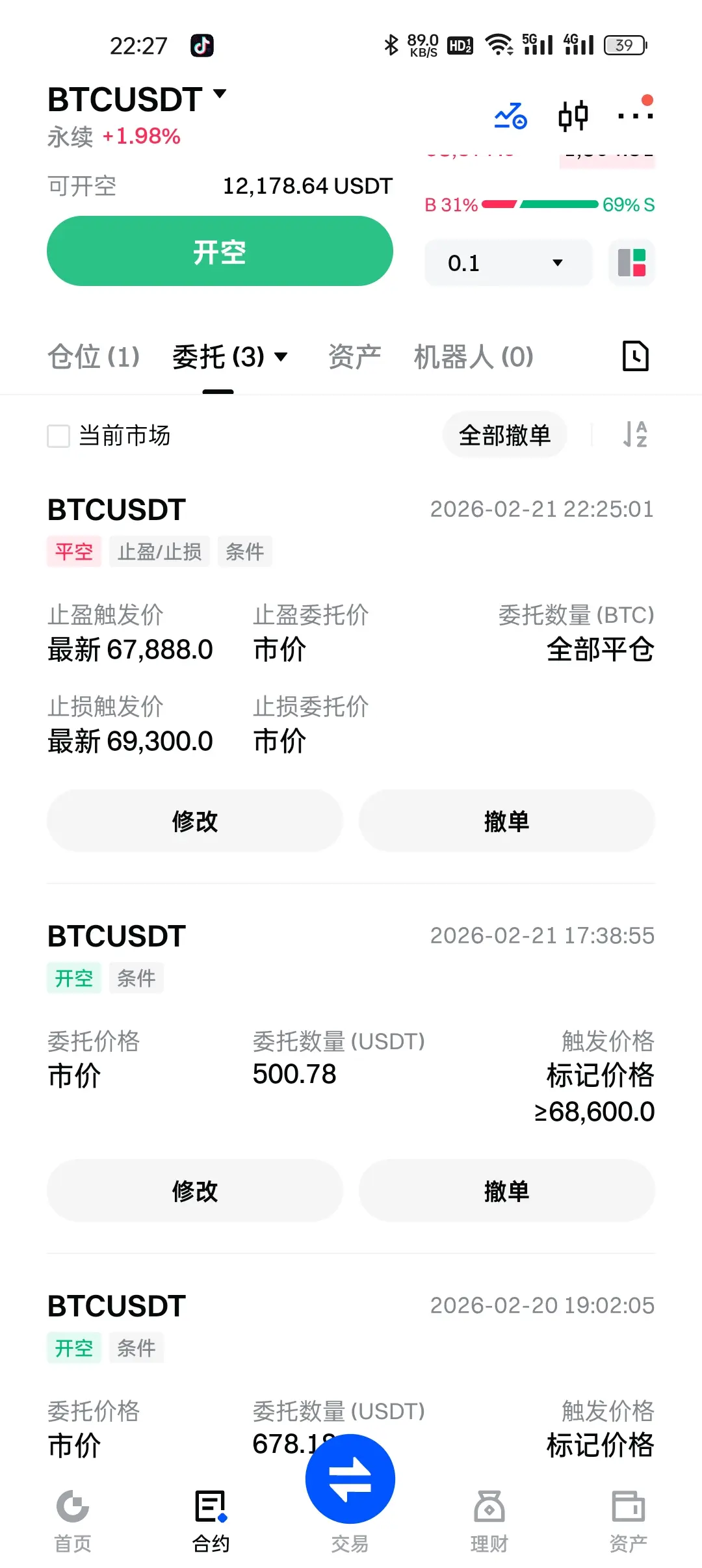The width and height of the screenshot is (702, 1568).
Task: Cancel all orders with 全部撤单
Action: pos(504,435)
